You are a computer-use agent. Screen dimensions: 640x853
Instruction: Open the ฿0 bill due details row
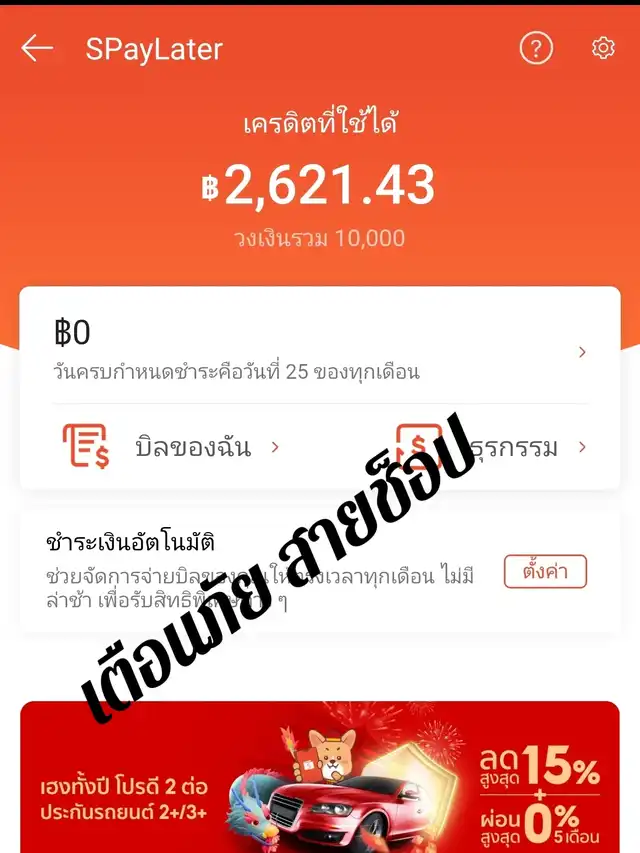pyautogui.click(x=320, y=351)
